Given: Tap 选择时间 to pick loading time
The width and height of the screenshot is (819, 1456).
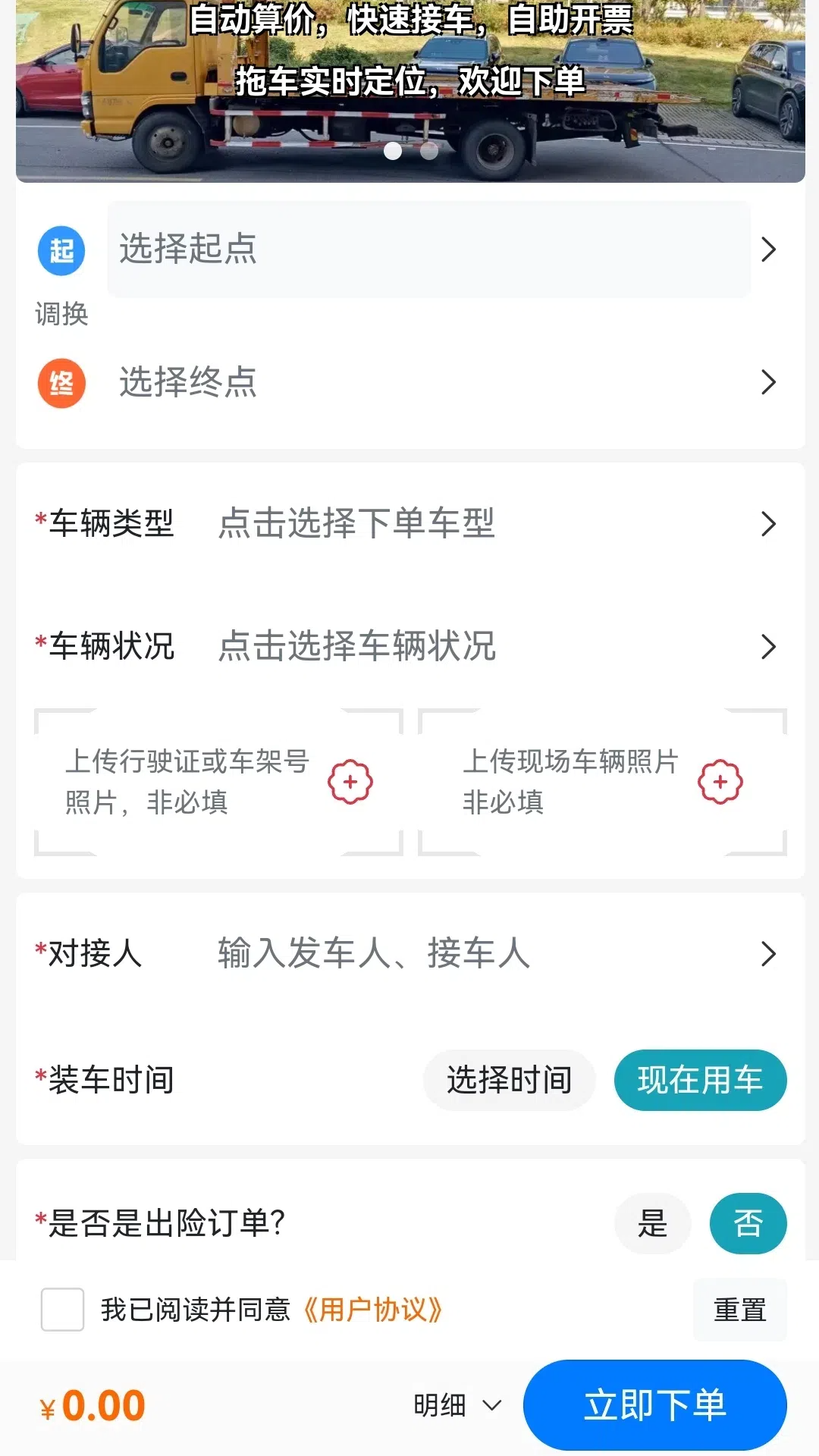Looking at the screenshot, I should click(x=509, y=1081).
